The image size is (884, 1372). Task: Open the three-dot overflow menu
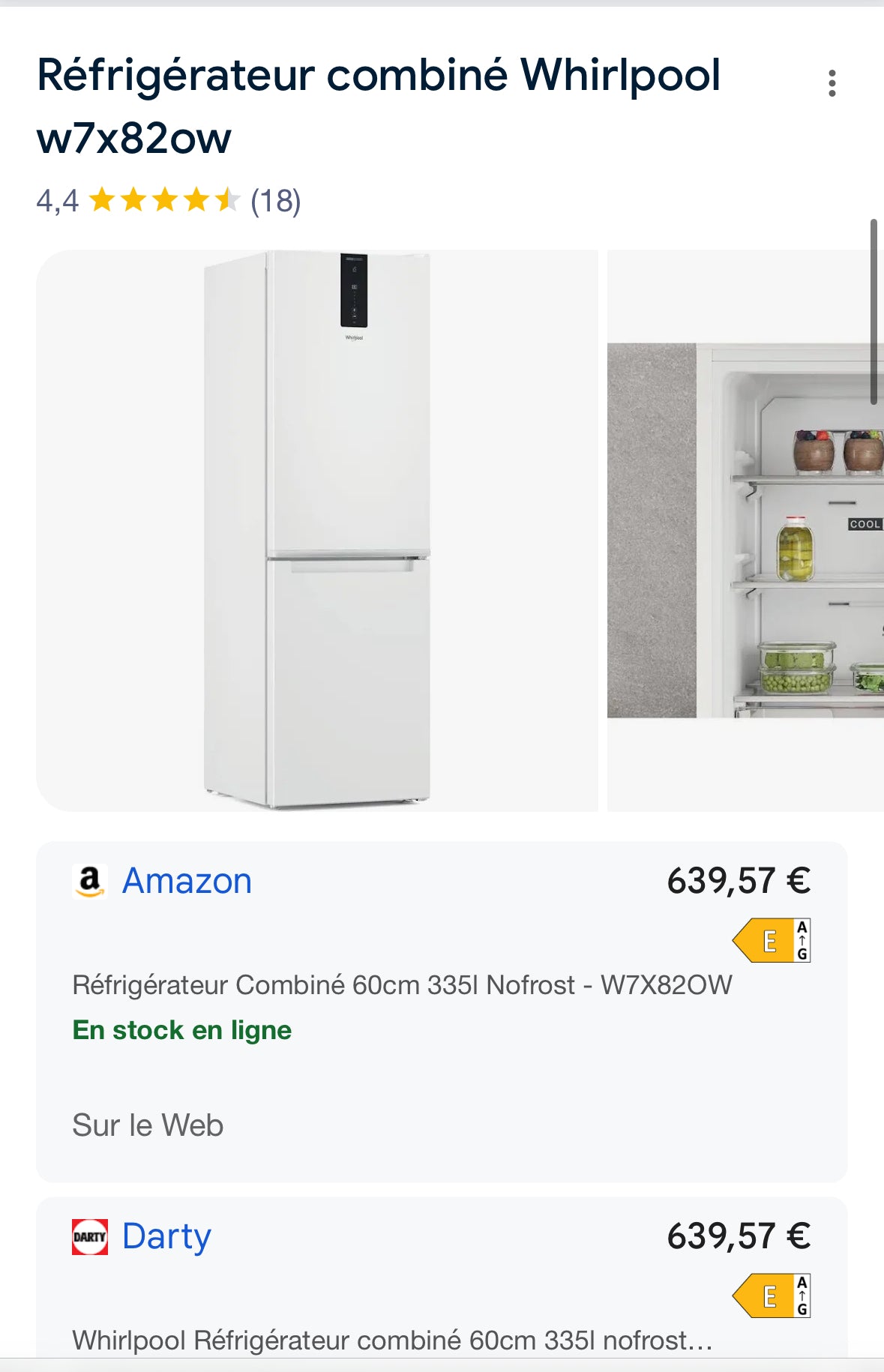tap(832, 83)
